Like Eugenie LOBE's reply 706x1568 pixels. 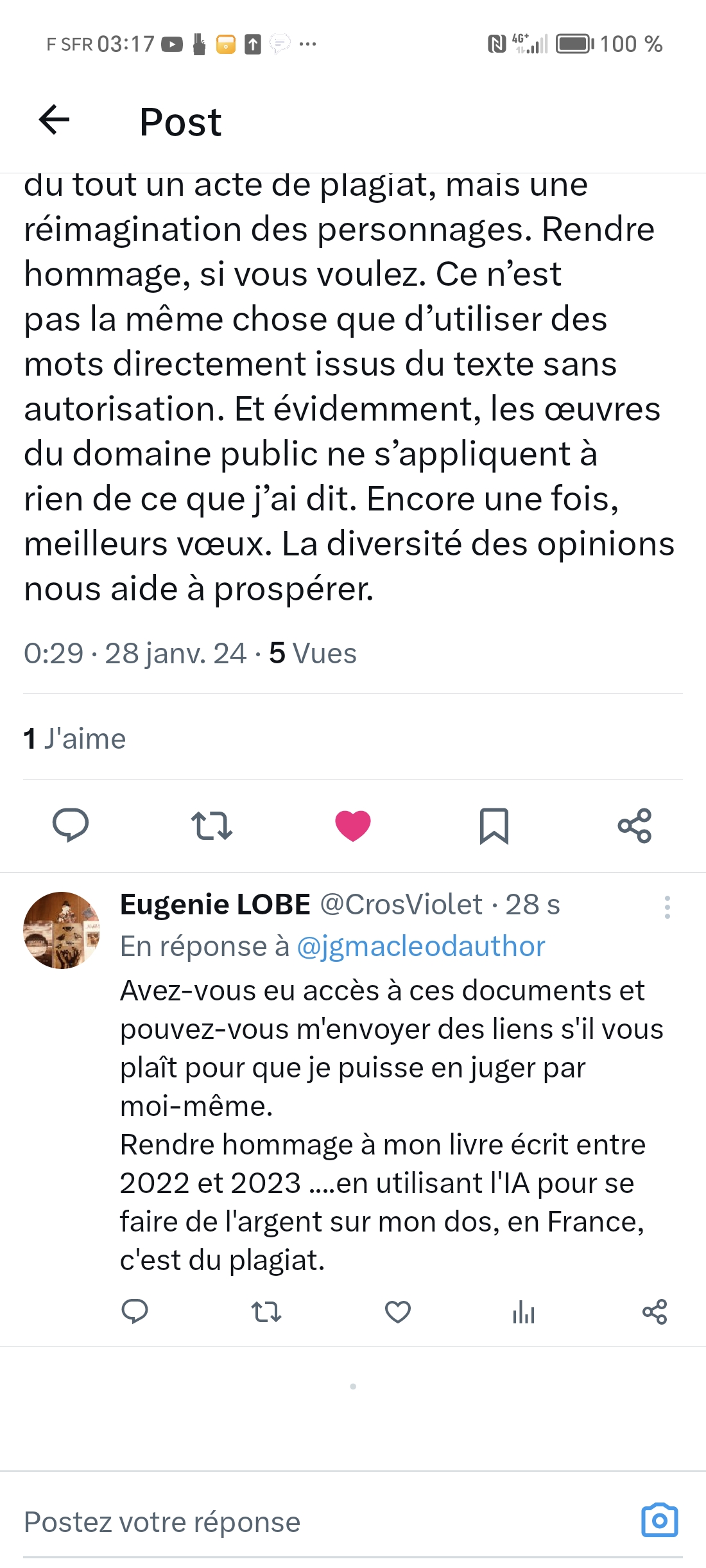[x=397, y=1312]
